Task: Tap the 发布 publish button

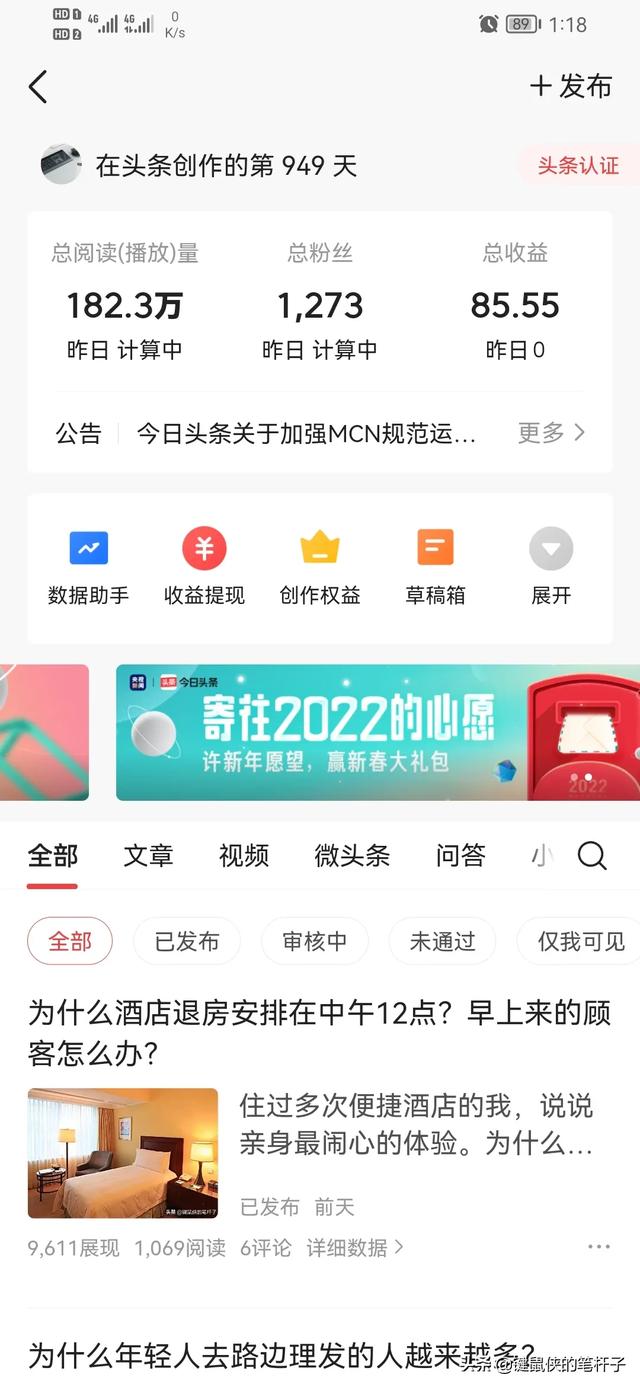Action: tap(571, 86)
